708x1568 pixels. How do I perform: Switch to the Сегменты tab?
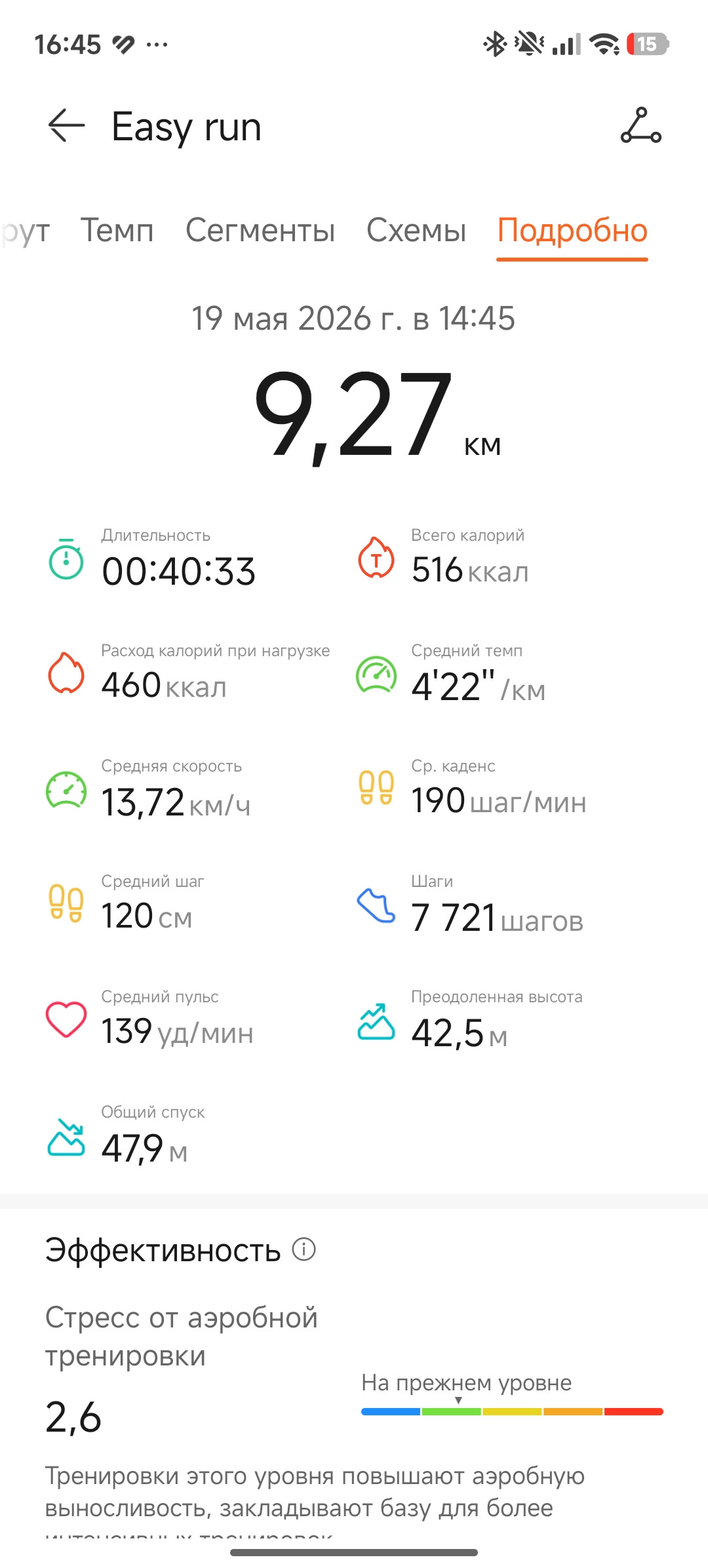(260, 231)
